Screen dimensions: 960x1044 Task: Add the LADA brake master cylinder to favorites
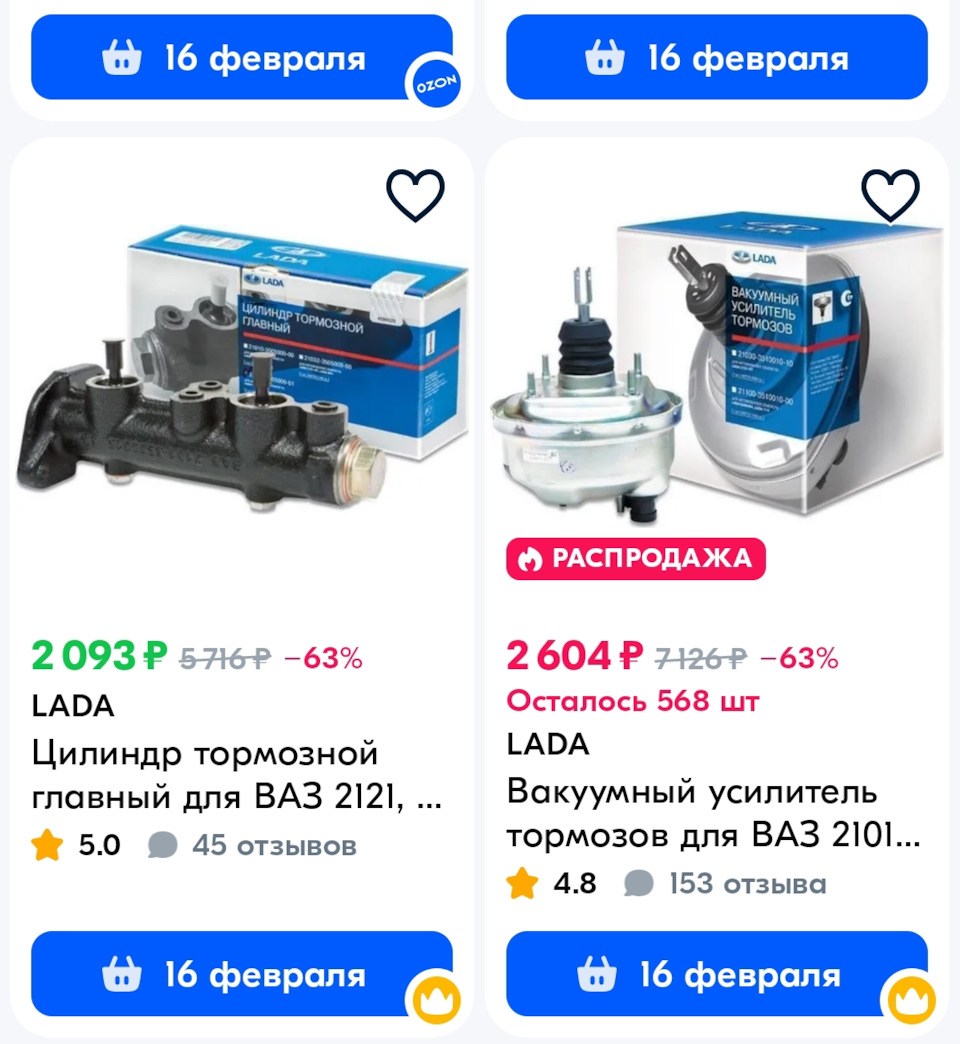(415, 196)
